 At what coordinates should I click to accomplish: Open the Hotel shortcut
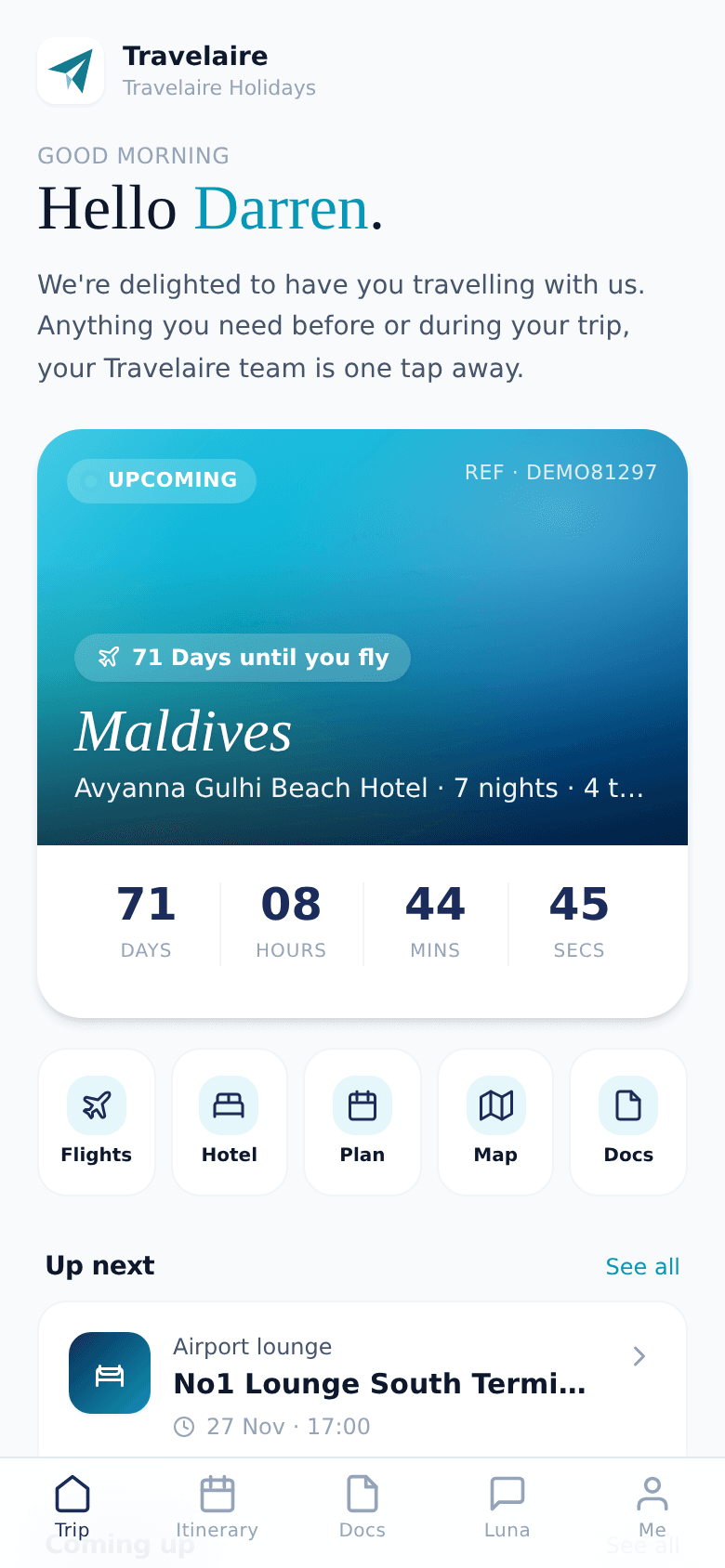click(230, 1122)
